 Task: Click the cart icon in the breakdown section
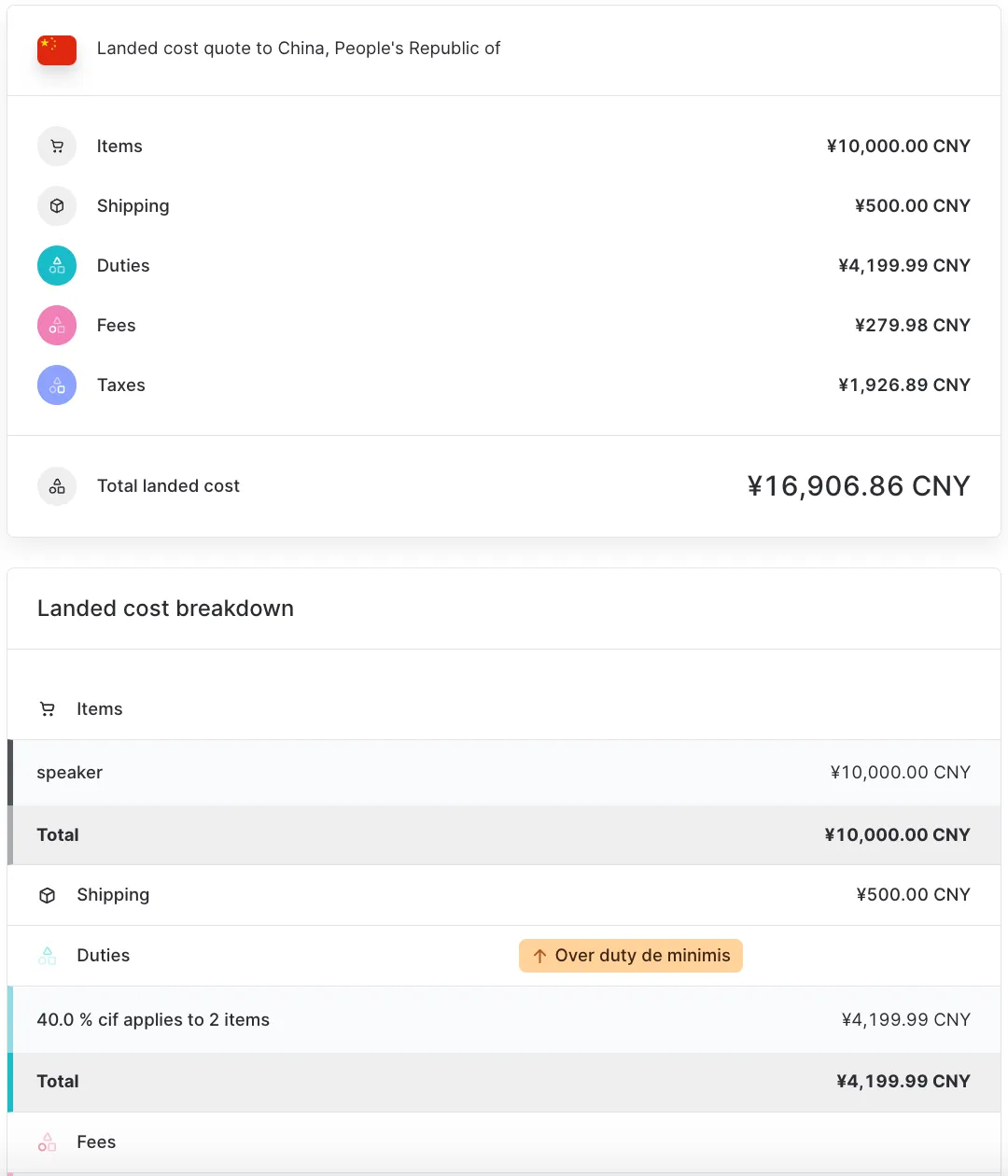(x=47, y=708)
